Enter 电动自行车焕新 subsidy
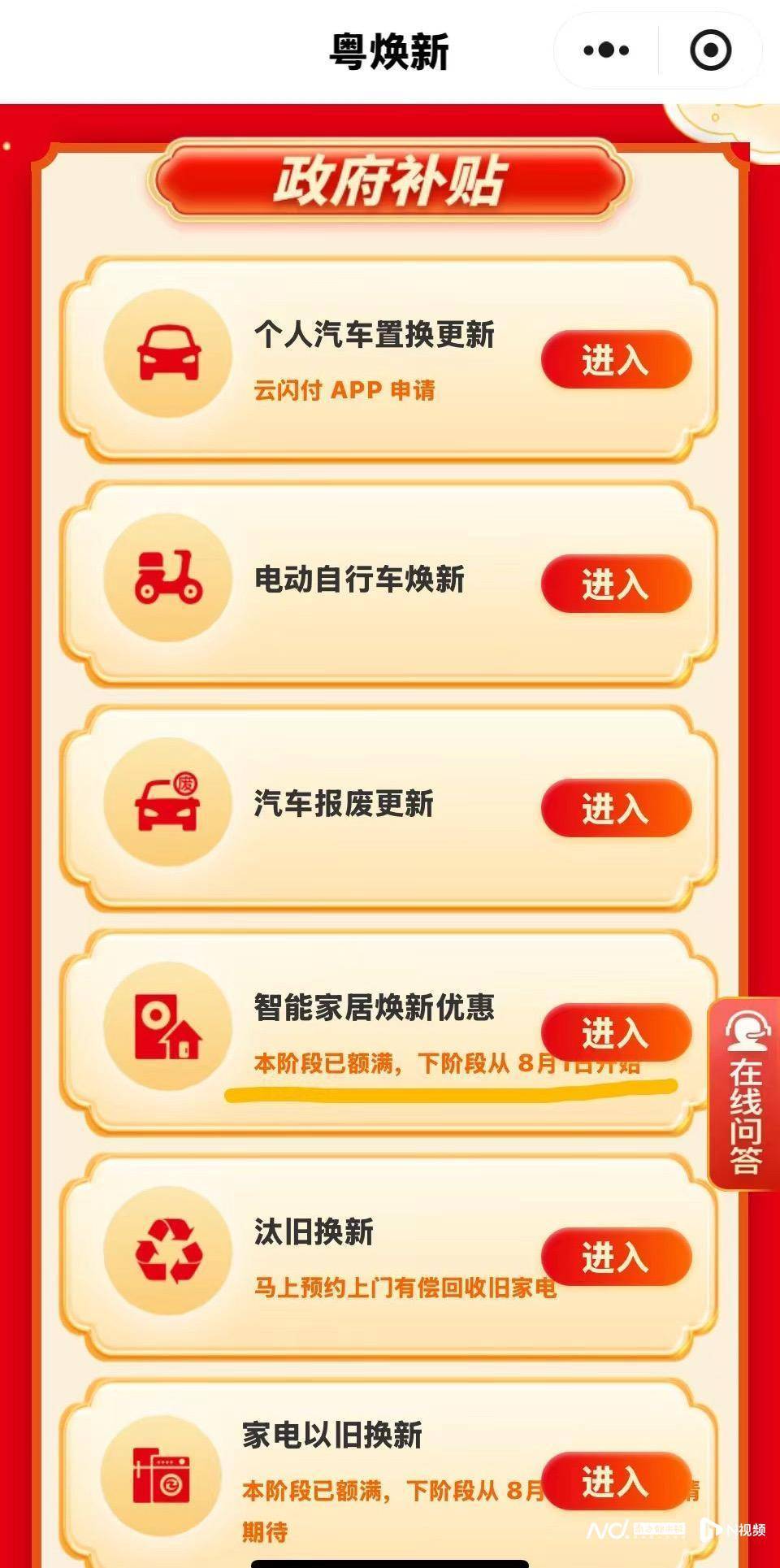 point(616,584)
